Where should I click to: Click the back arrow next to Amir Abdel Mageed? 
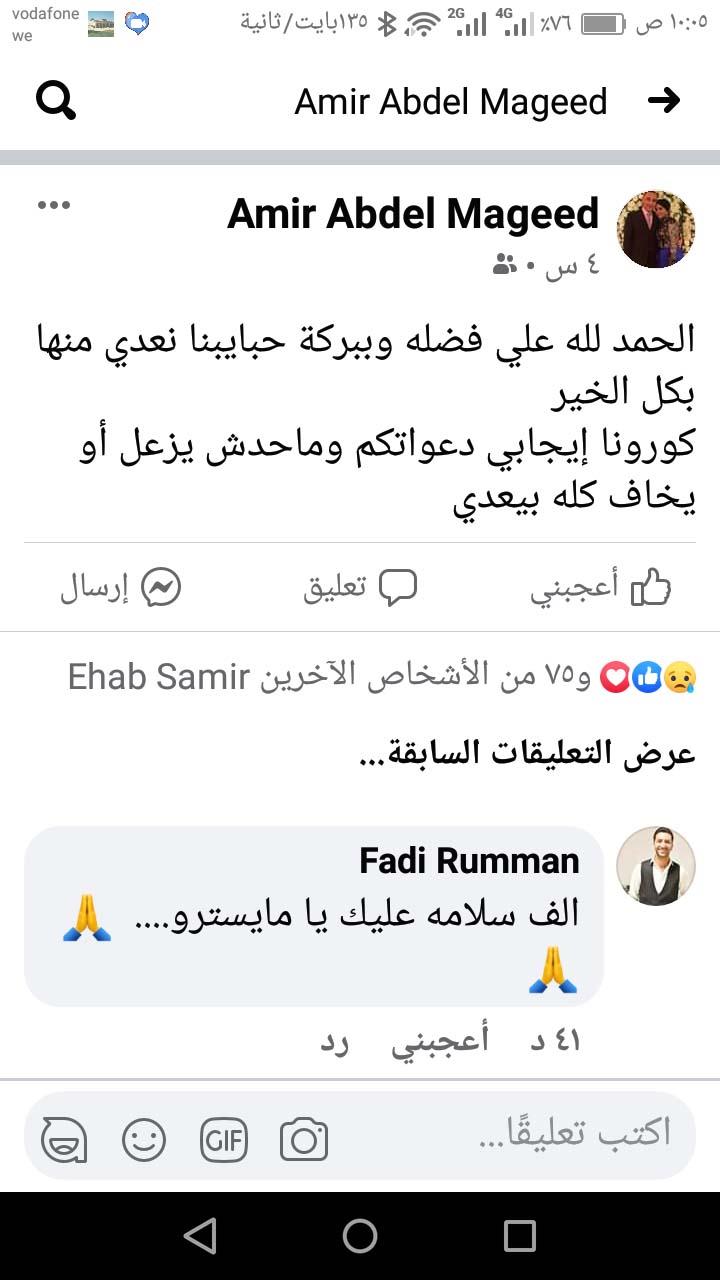[x=664, y=100]
